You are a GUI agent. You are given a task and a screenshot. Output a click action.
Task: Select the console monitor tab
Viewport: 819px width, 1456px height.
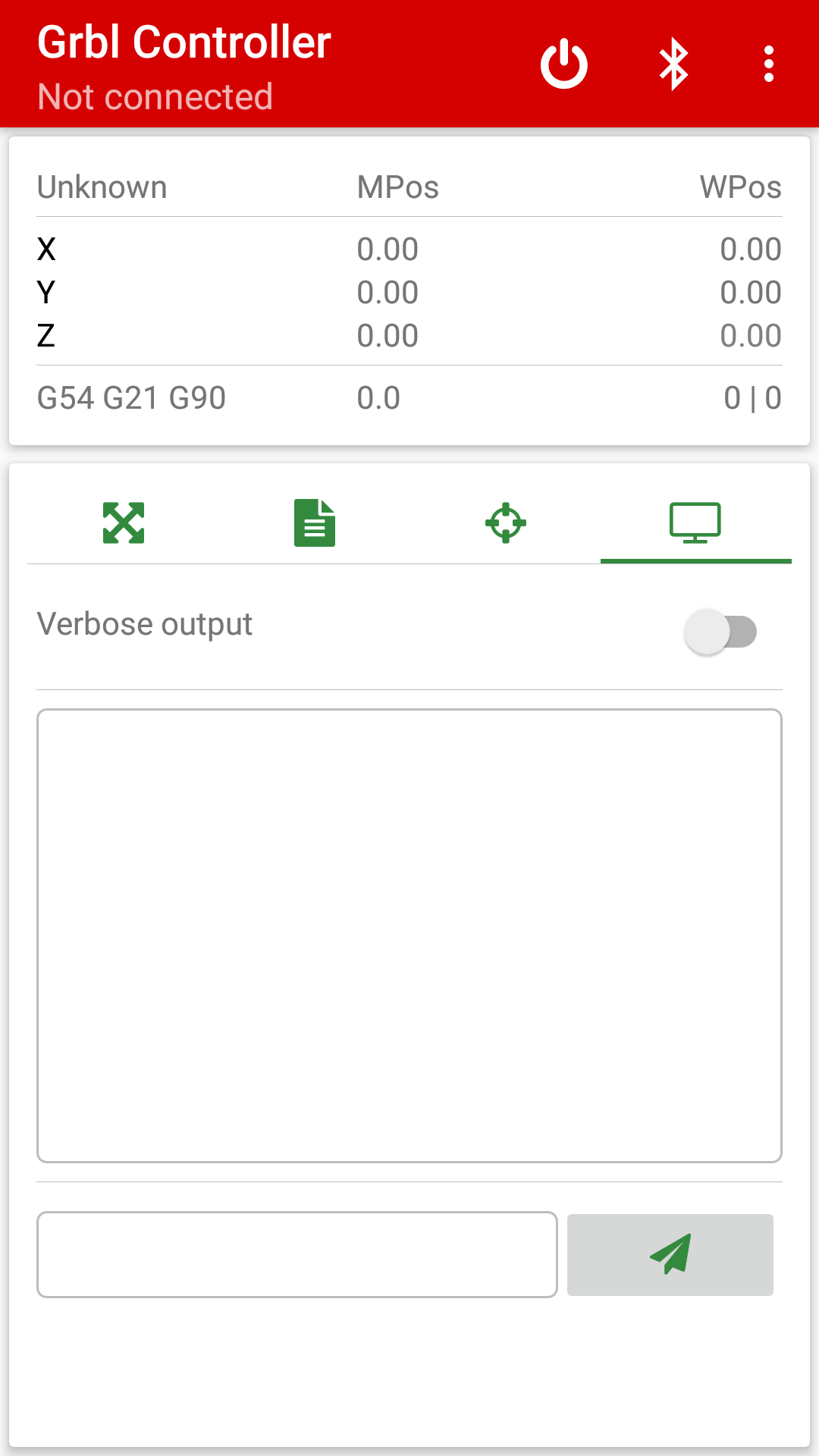pos(695,522)
